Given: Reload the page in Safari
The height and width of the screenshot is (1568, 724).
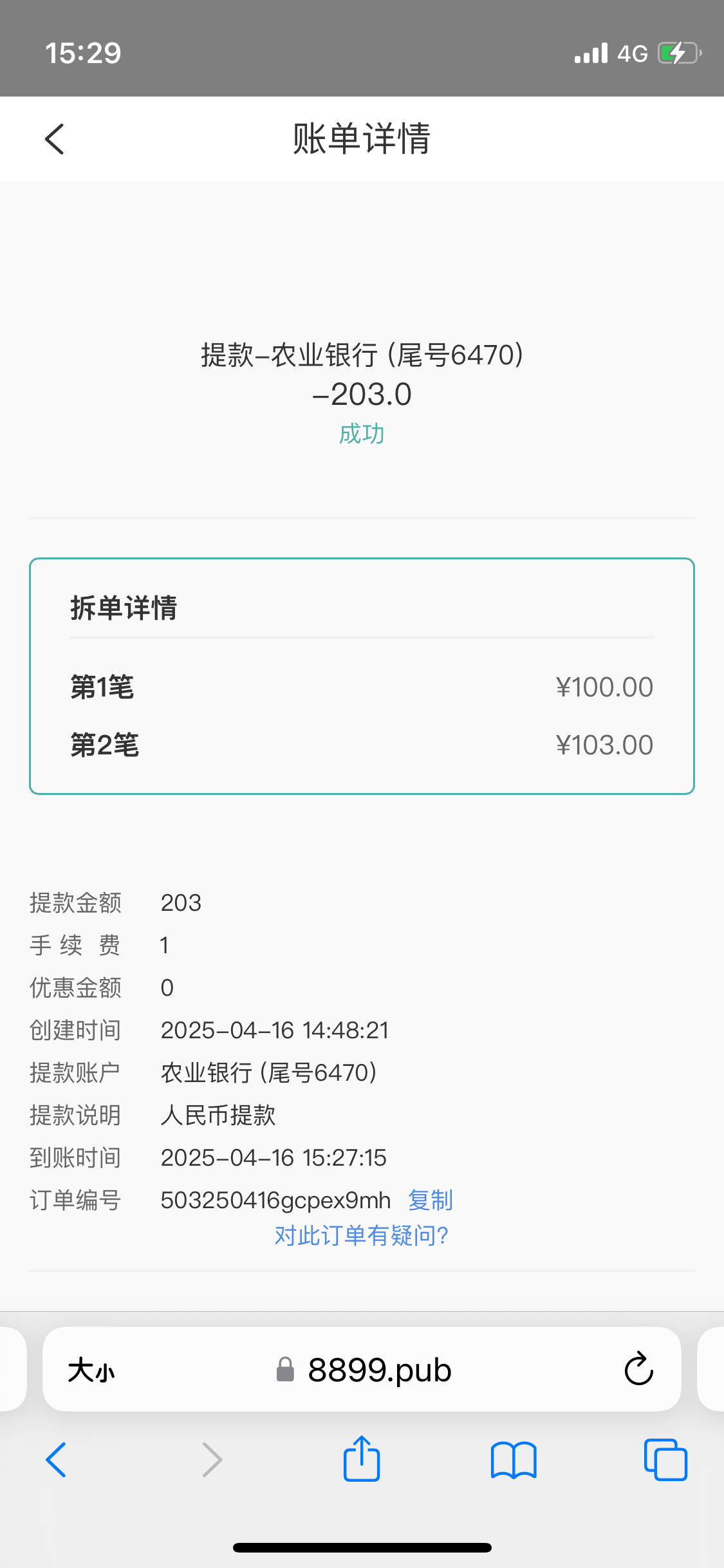Looking at the screenshot, I should 638,1368.
